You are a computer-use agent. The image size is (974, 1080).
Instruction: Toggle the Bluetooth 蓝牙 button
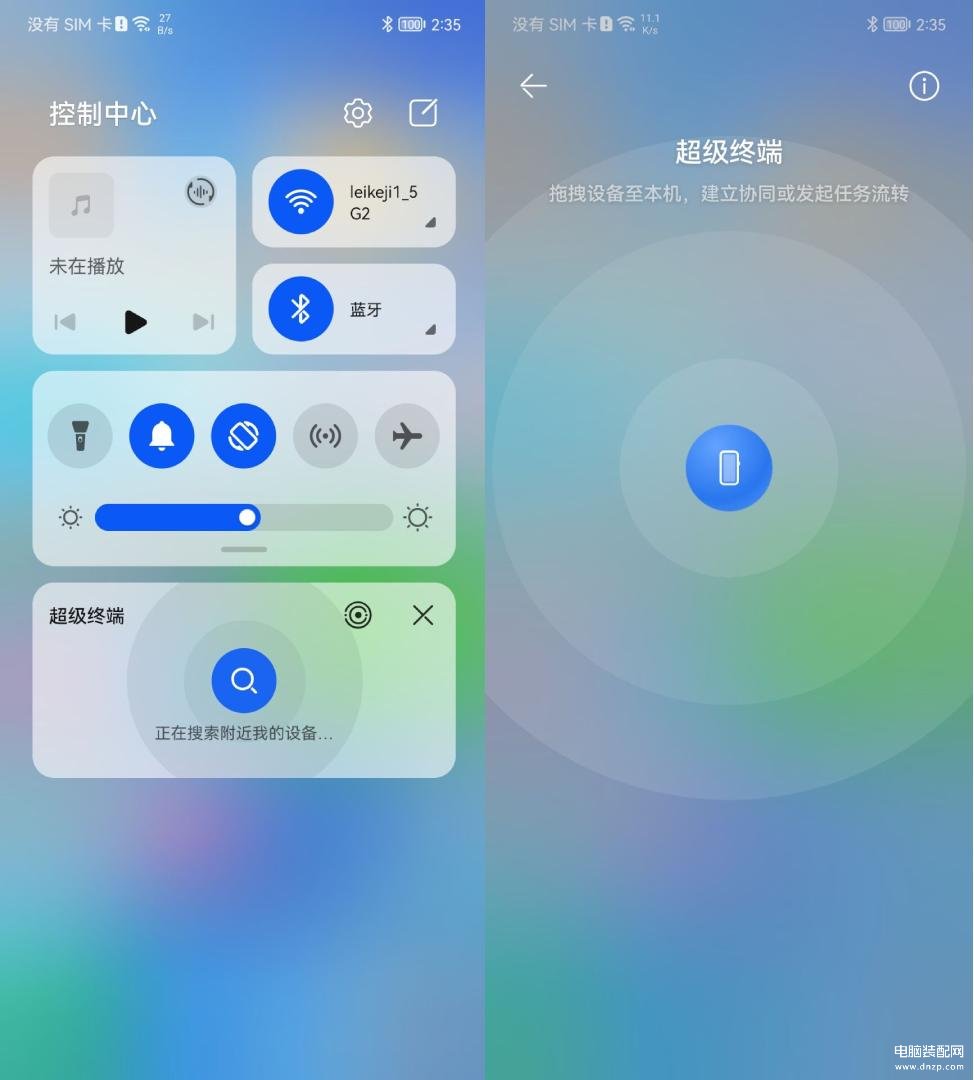point(301,309)
